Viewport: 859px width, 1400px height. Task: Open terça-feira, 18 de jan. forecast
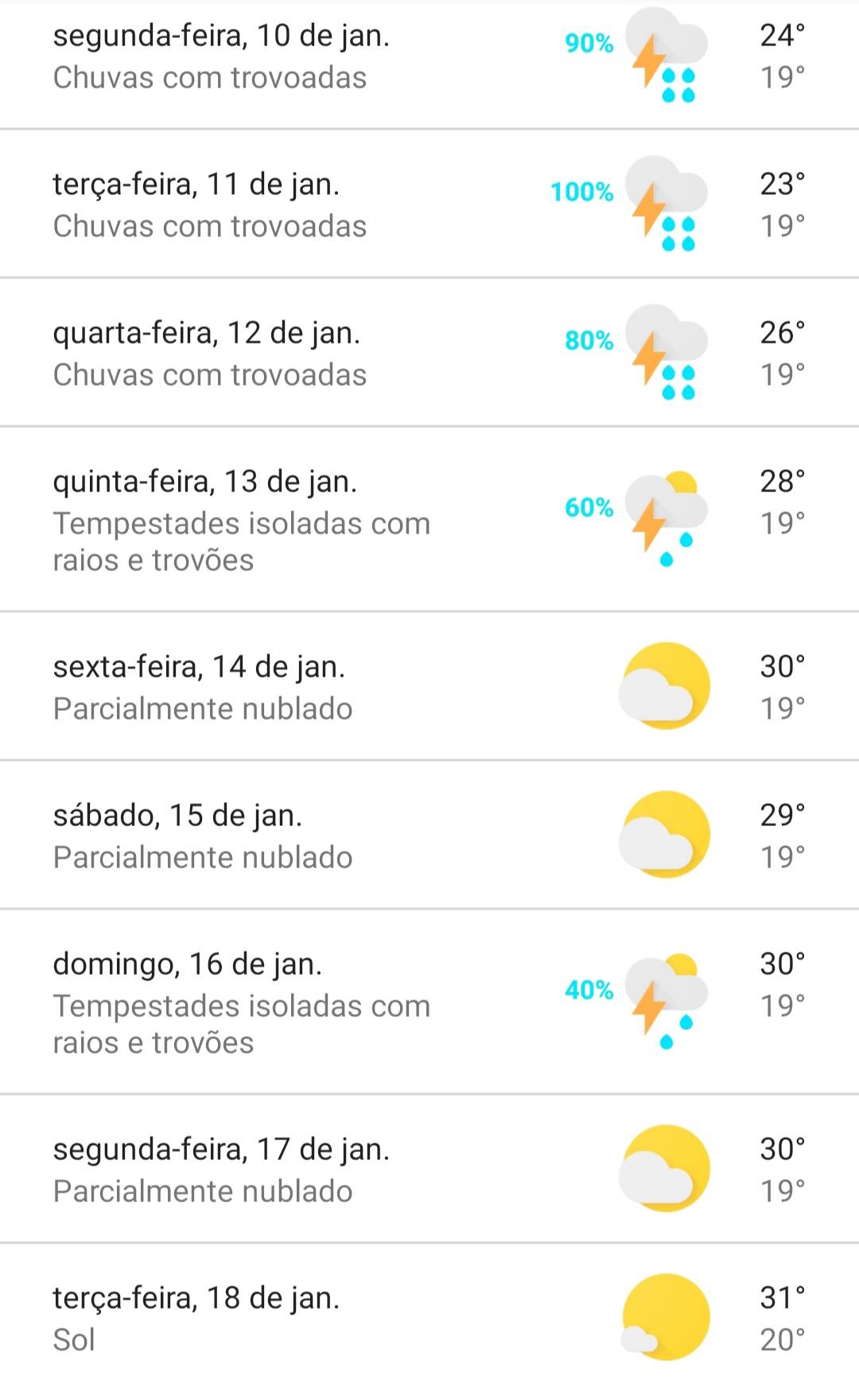tap(429, 1317)
